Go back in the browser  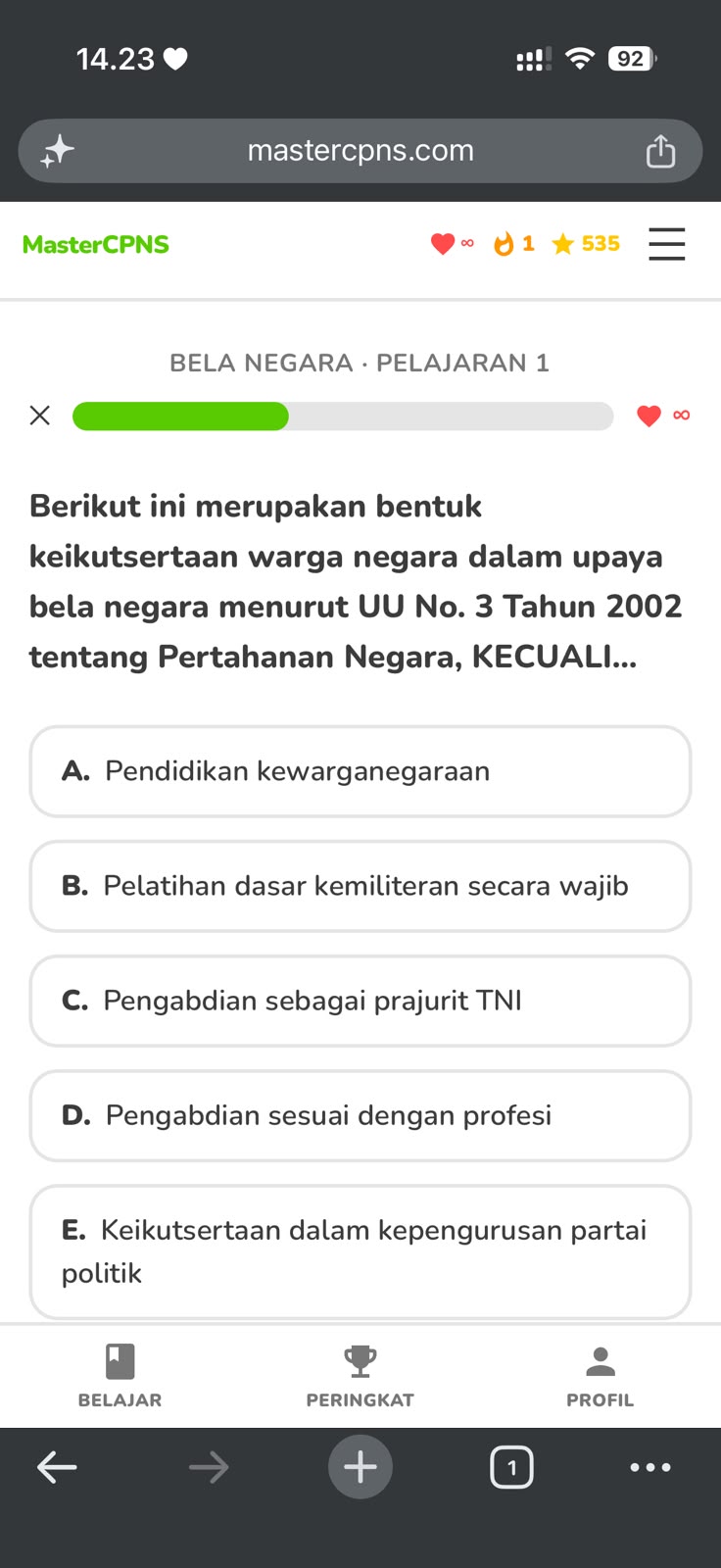[57, 1467]
